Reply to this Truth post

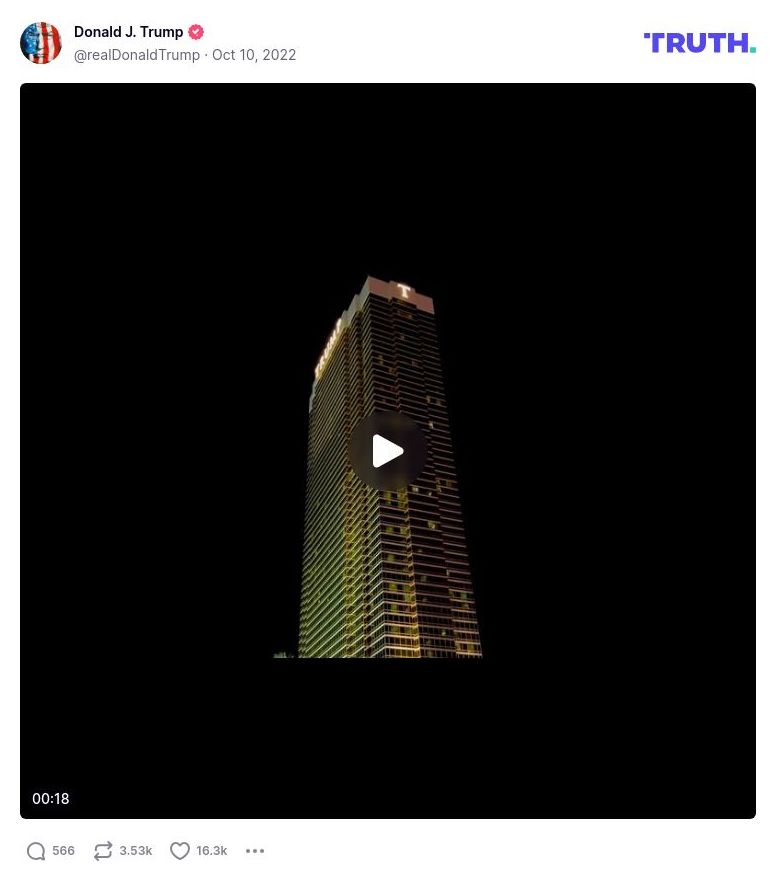click(37, 851)
